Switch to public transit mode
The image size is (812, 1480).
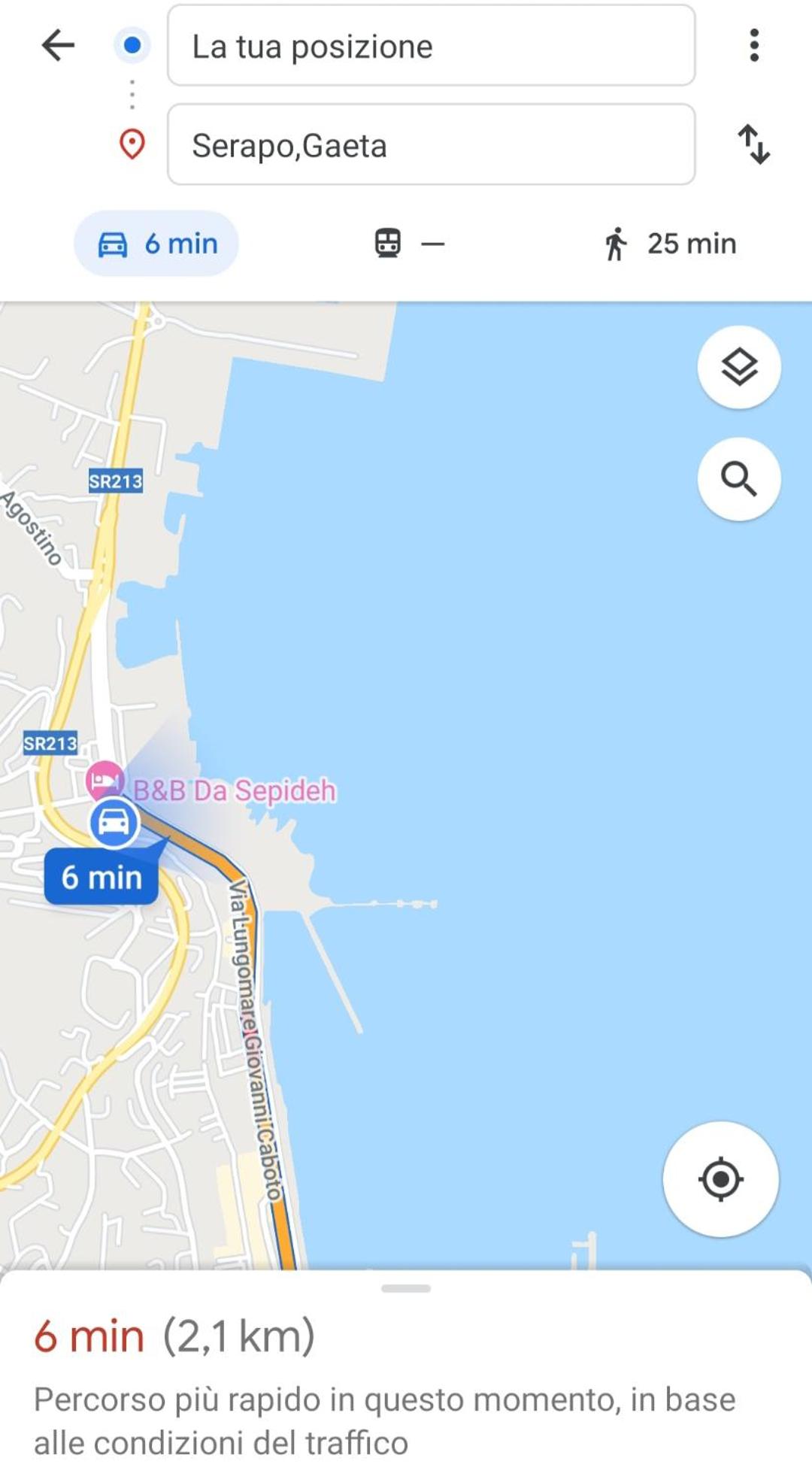[x=410, y=244]
